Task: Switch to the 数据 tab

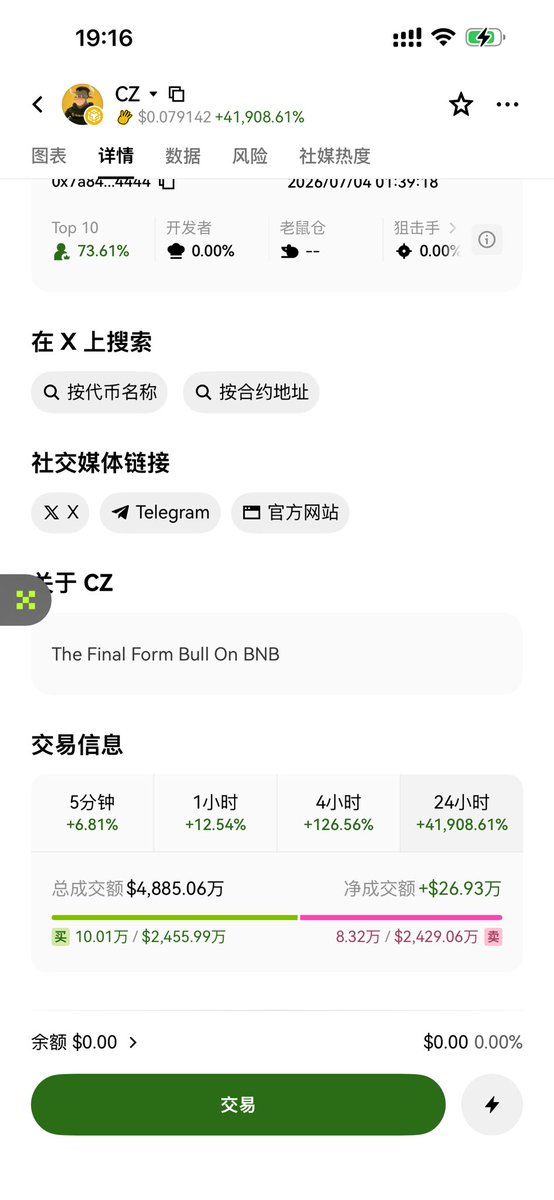Action: pyautogui.click(x=183, y=155)
